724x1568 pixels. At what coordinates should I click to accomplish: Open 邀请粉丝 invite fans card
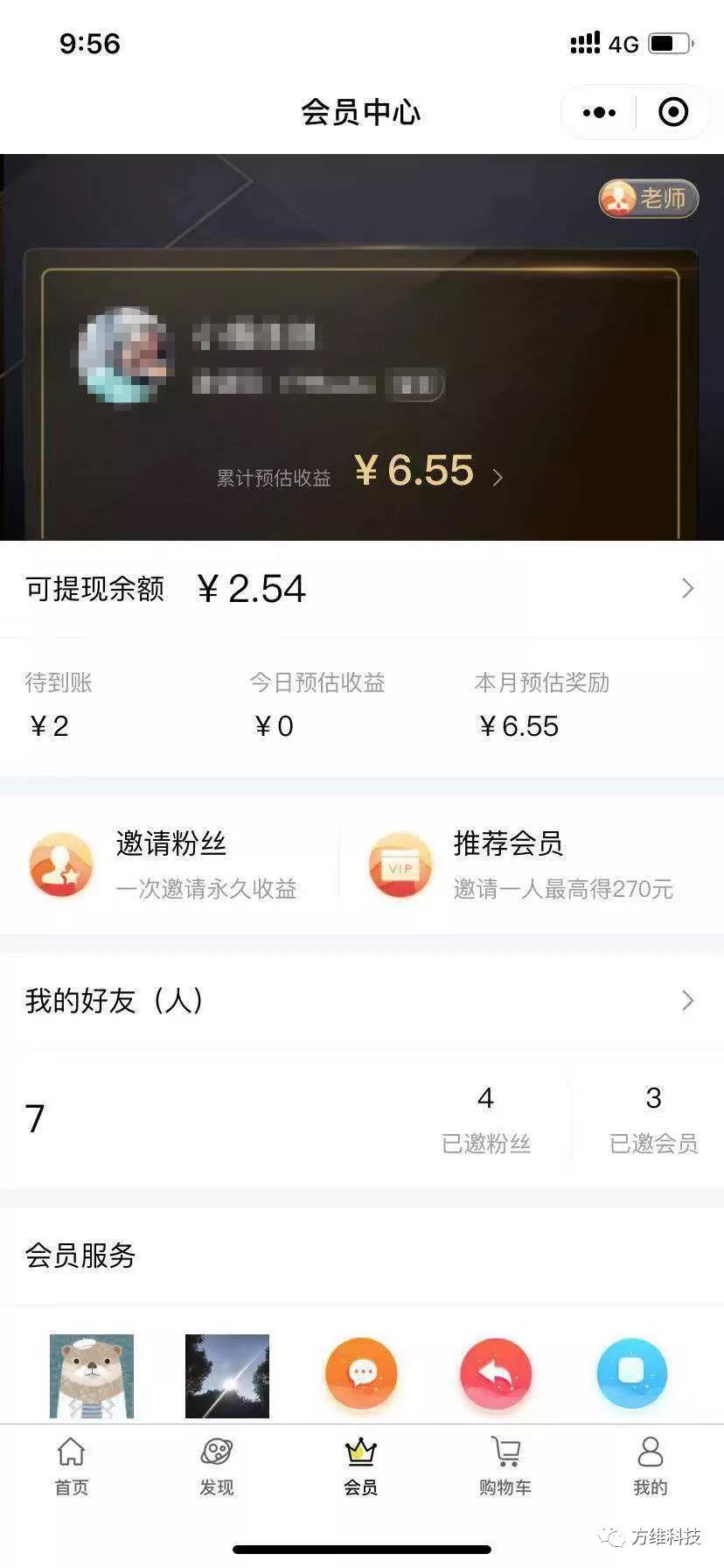click(x=166, y=864)
